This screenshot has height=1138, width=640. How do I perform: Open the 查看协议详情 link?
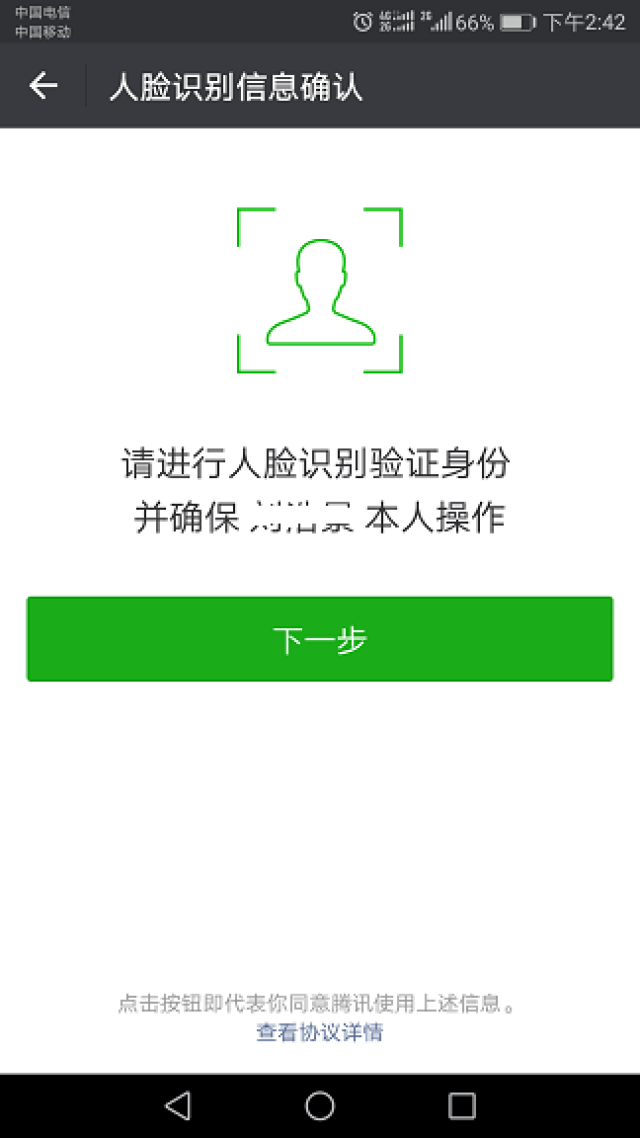point(319,1033)
